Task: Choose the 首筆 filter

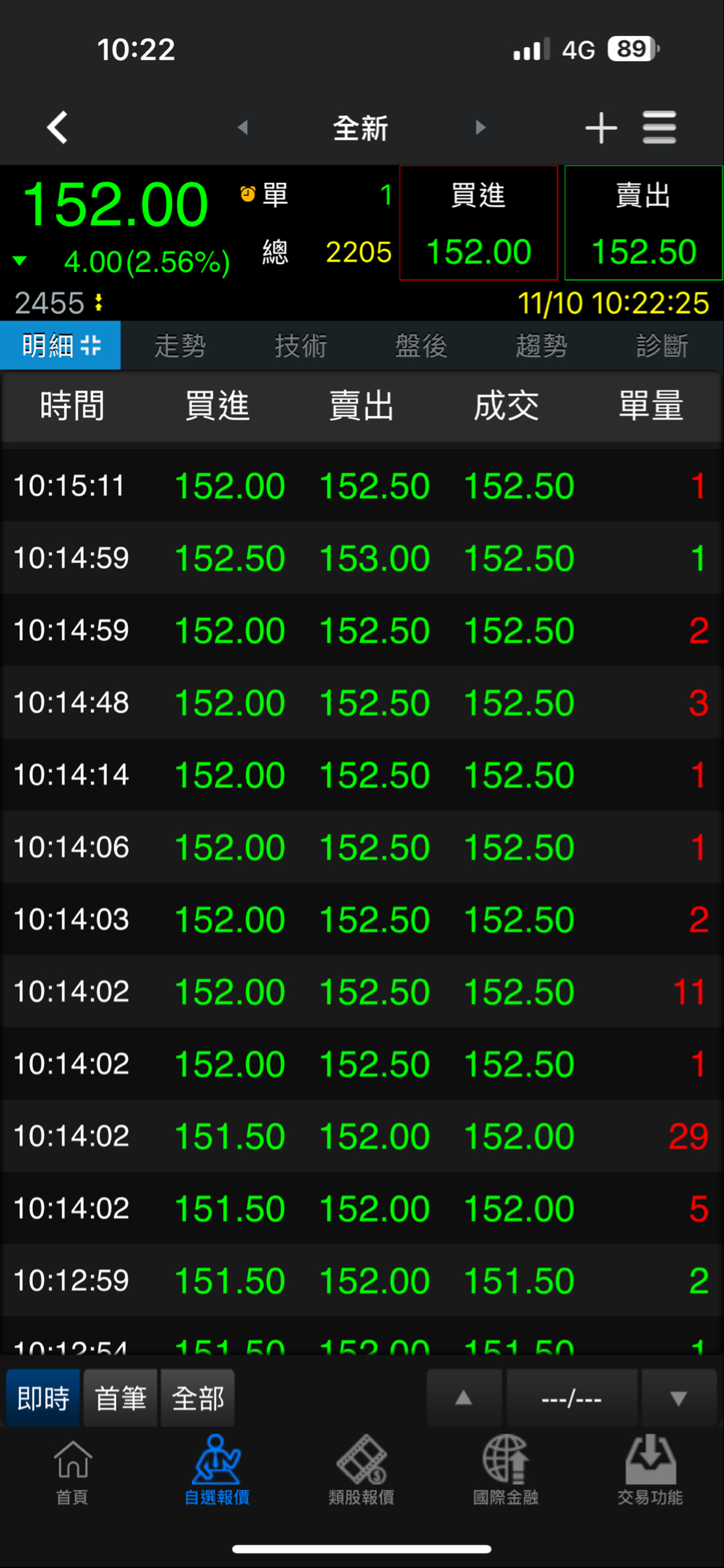Action: (121, 1398)
